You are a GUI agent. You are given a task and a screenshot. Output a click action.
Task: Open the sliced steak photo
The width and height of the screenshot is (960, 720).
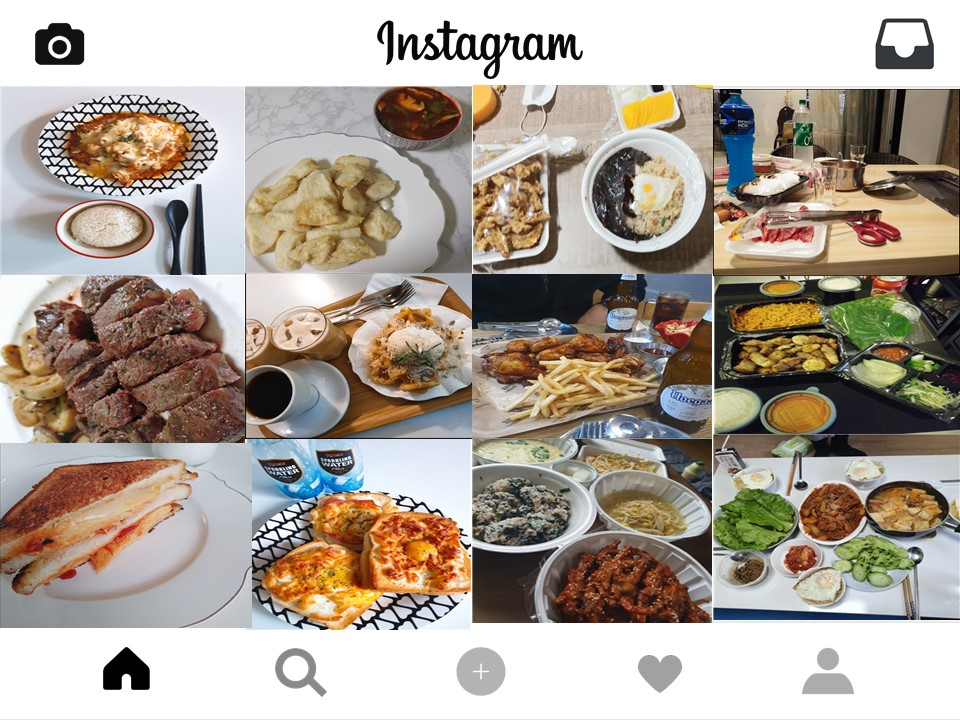click(122, 359)
